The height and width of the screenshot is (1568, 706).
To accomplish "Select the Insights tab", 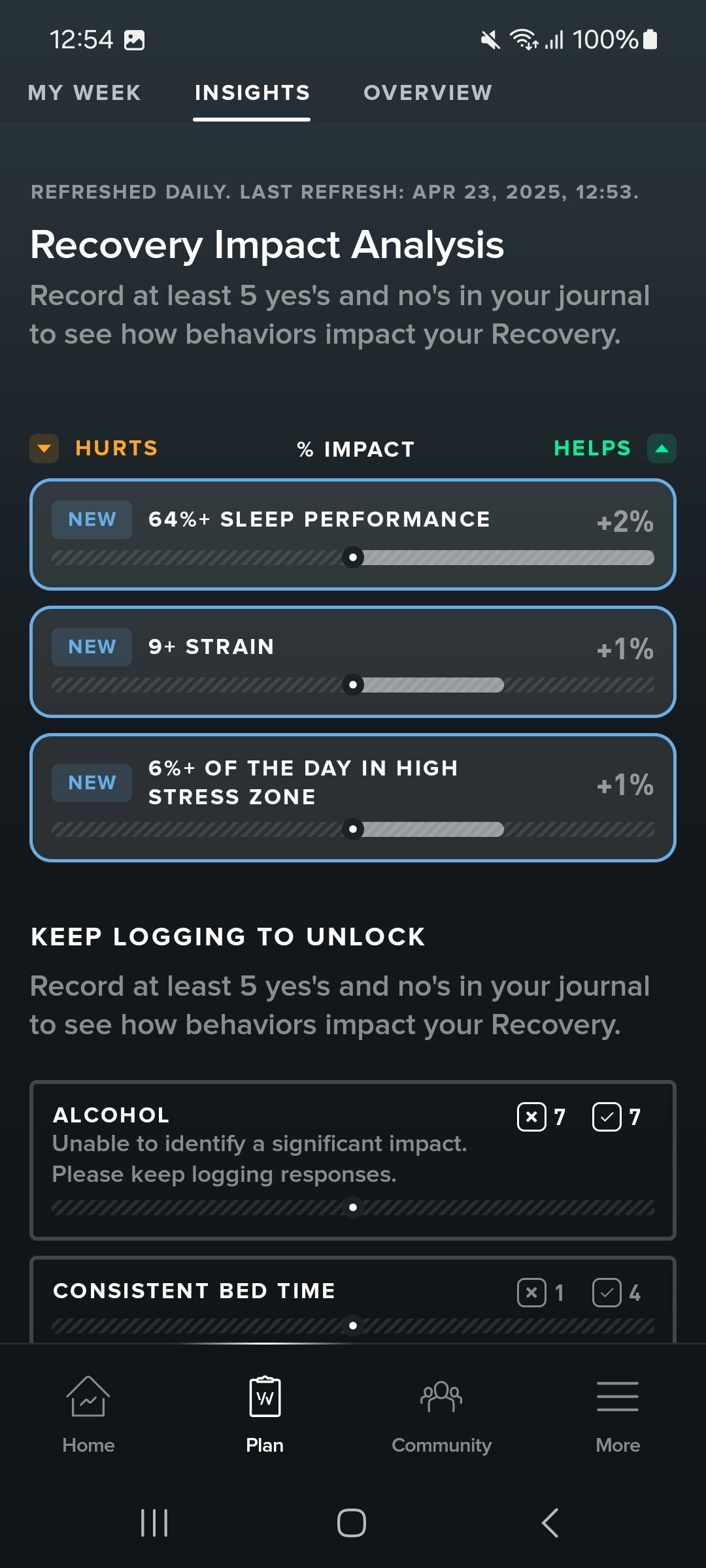I will coord(252,93).
